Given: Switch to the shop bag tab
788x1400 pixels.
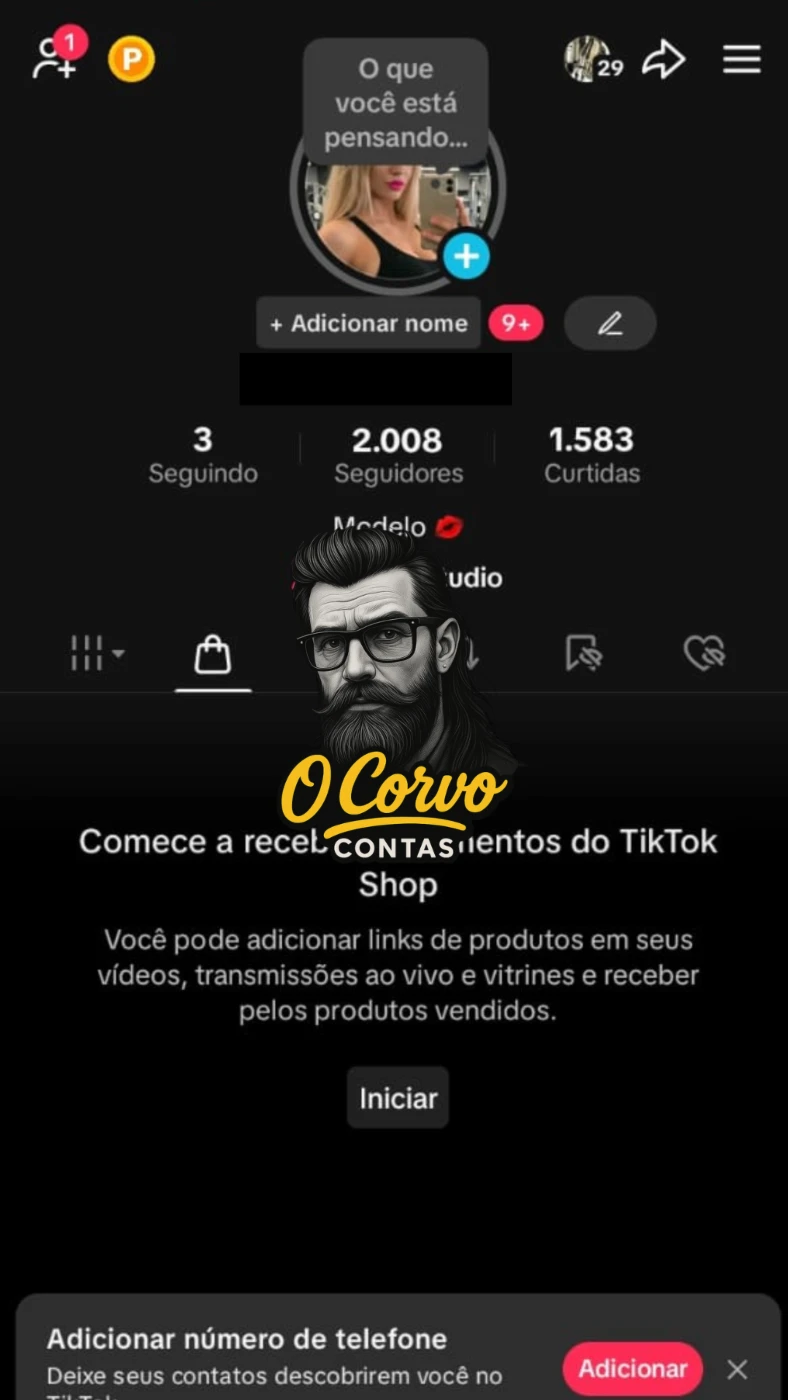Looking at the screenshot, I should (x=212, y=656).
